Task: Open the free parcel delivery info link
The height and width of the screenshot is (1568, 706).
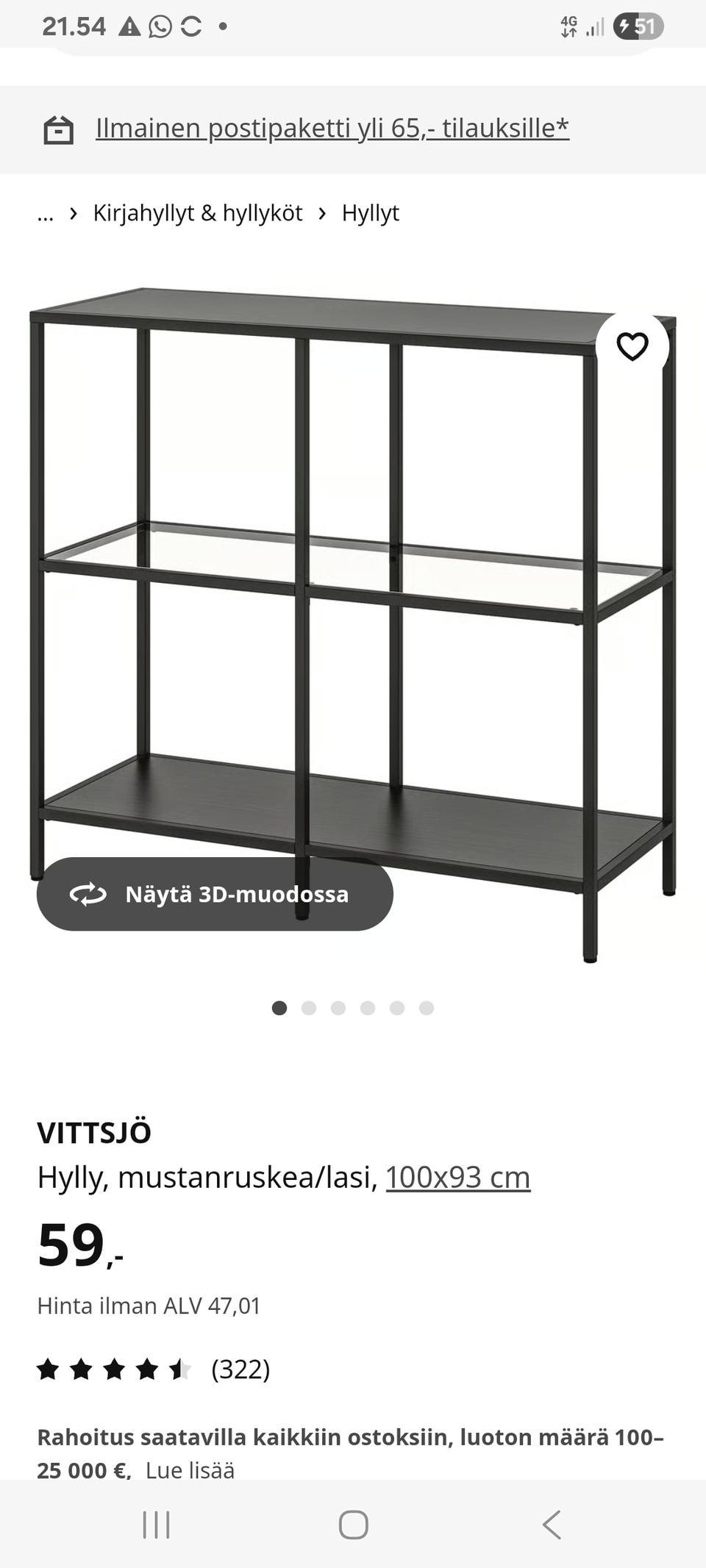Action: click(332, 129)
